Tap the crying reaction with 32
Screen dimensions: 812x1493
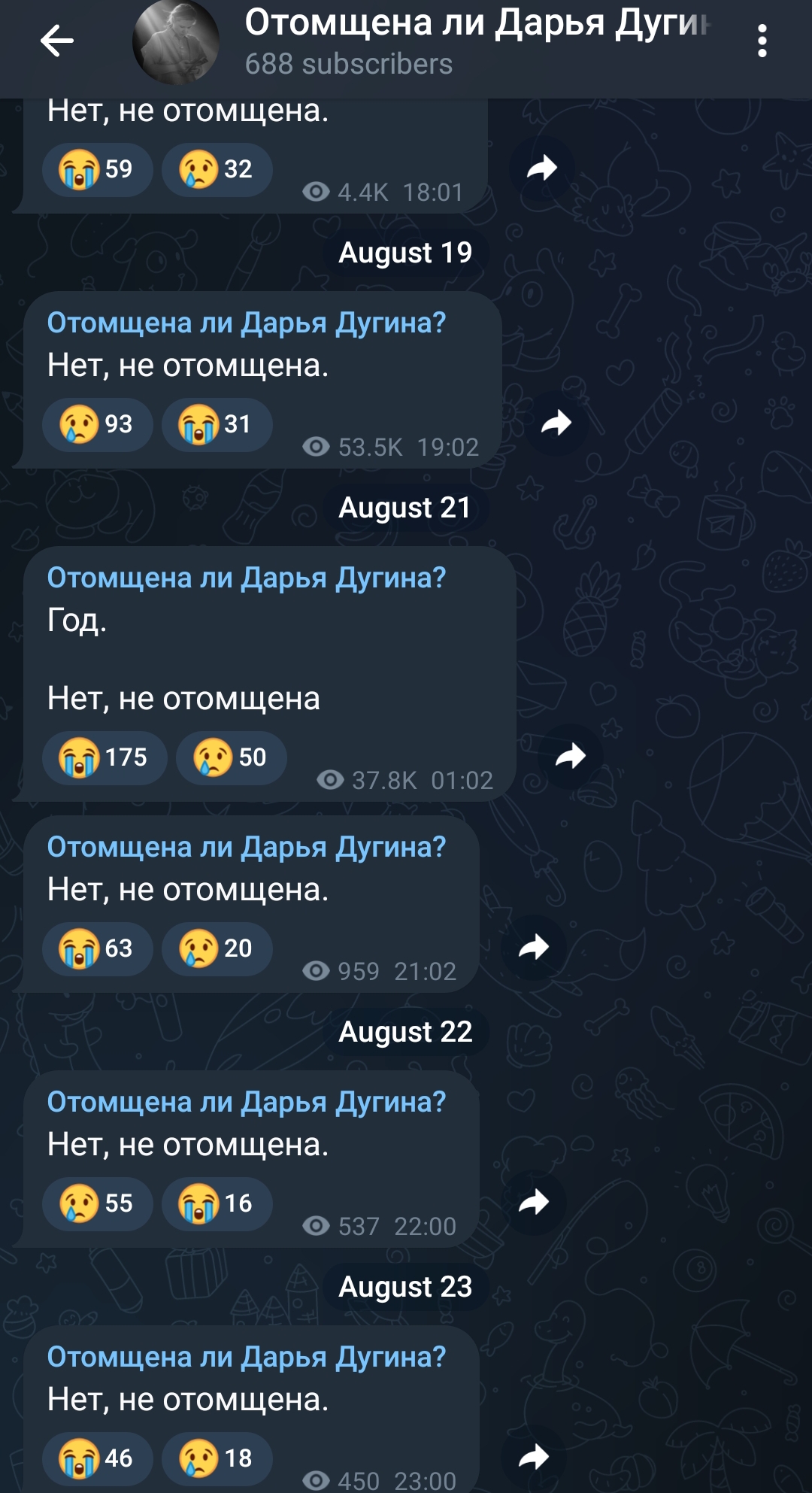(217, 169)
